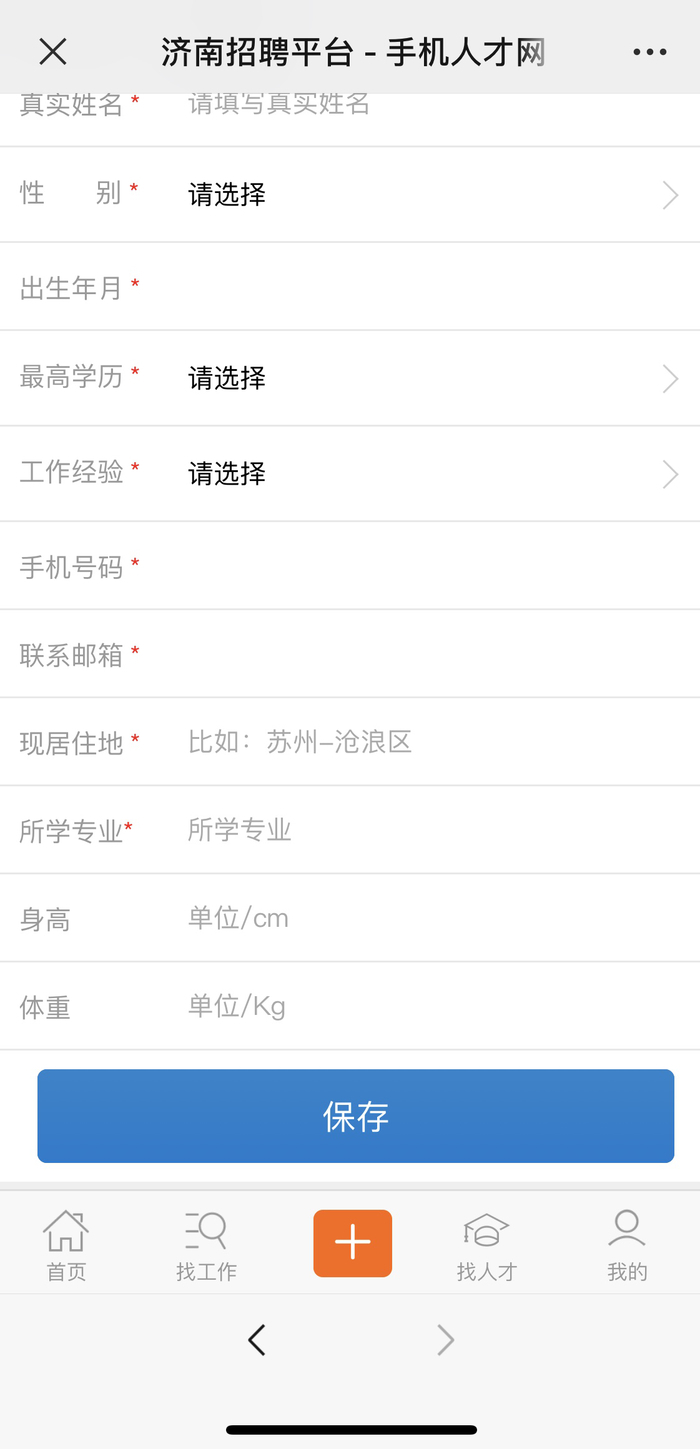This screenshot has width=700, height=1449.
Task: Focus the 体重 weight field
Action: click(x=420, y=1006)
